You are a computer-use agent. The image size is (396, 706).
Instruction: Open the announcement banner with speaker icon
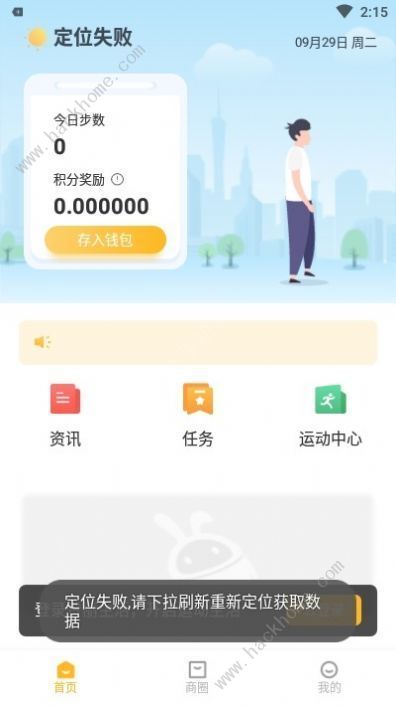[198, 343]
